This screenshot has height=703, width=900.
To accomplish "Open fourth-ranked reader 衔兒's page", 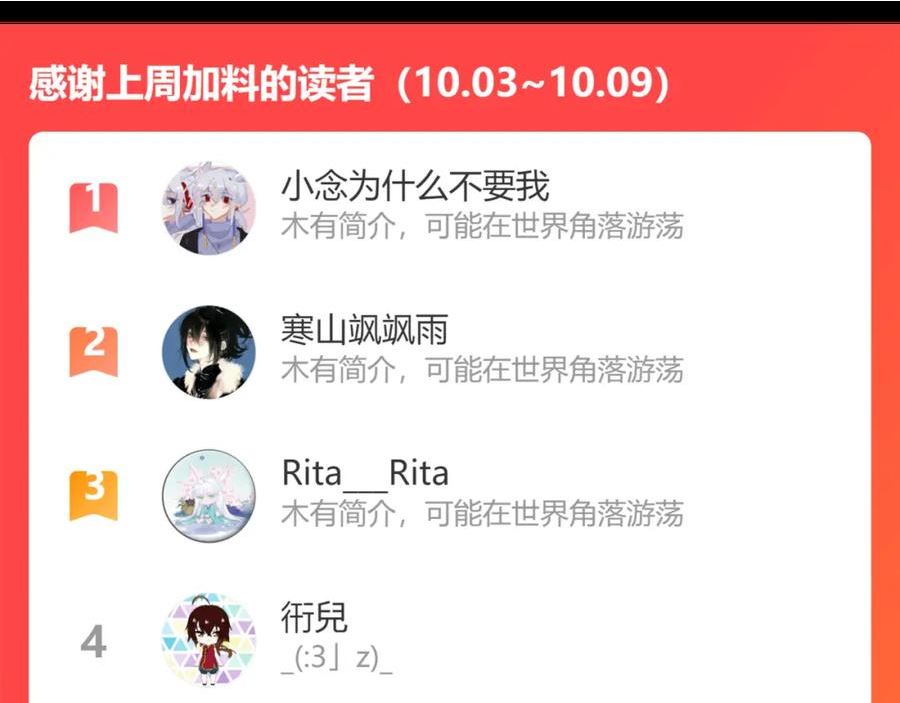I will [x=449, y=639].
